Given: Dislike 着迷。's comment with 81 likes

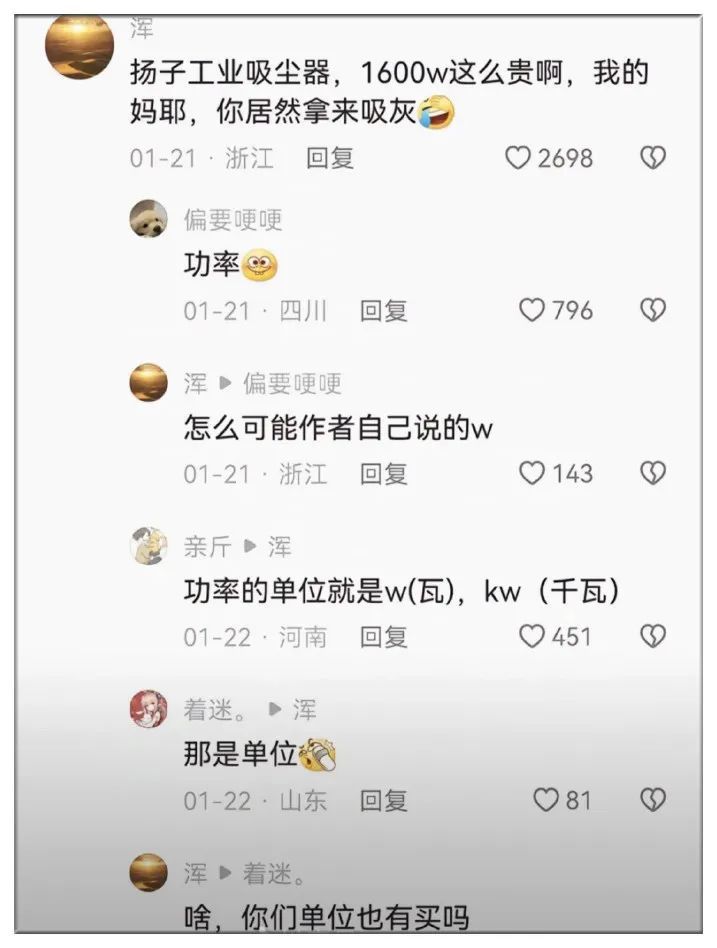Looking at the screenshot, I should click(652, 800).
